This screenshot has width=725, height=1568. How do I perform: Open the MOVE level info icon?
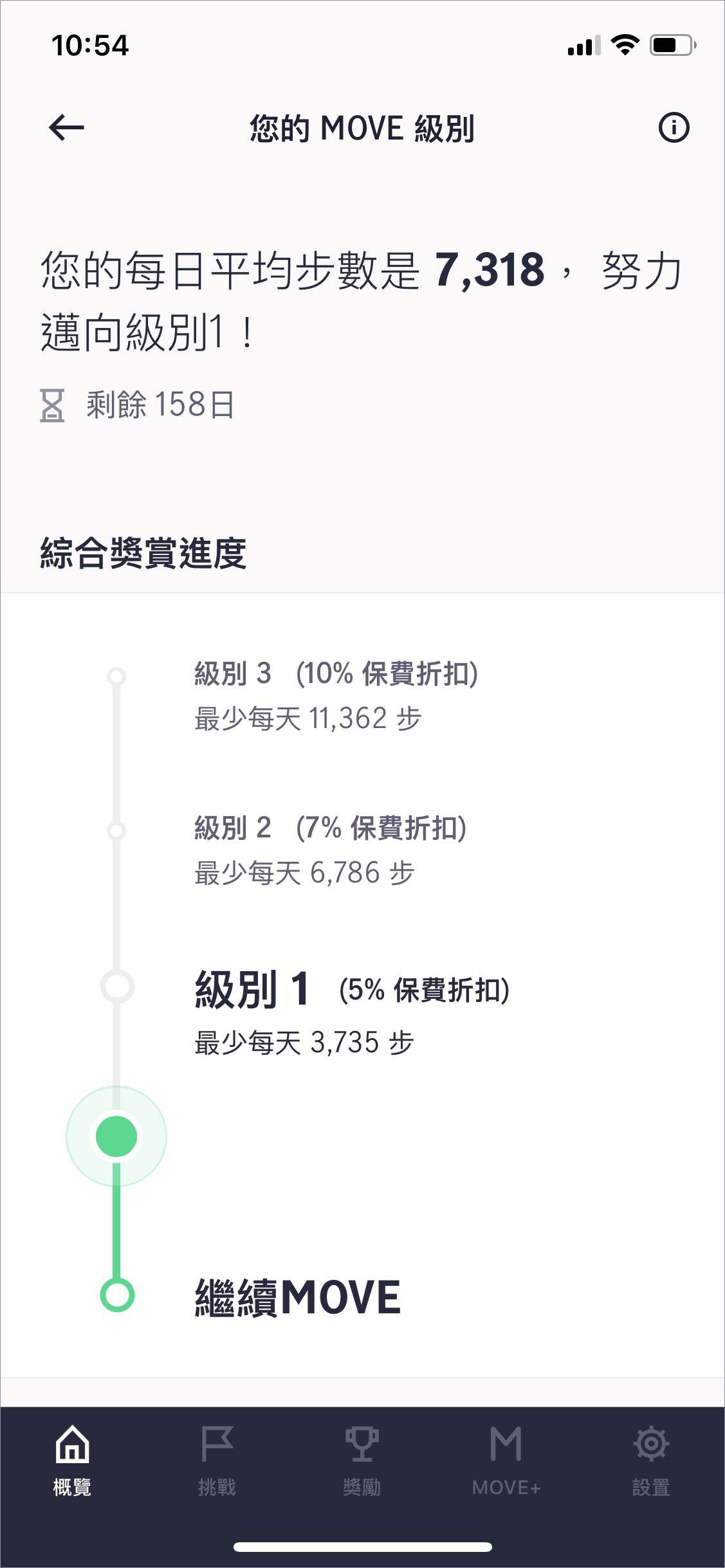click(674, 127)
